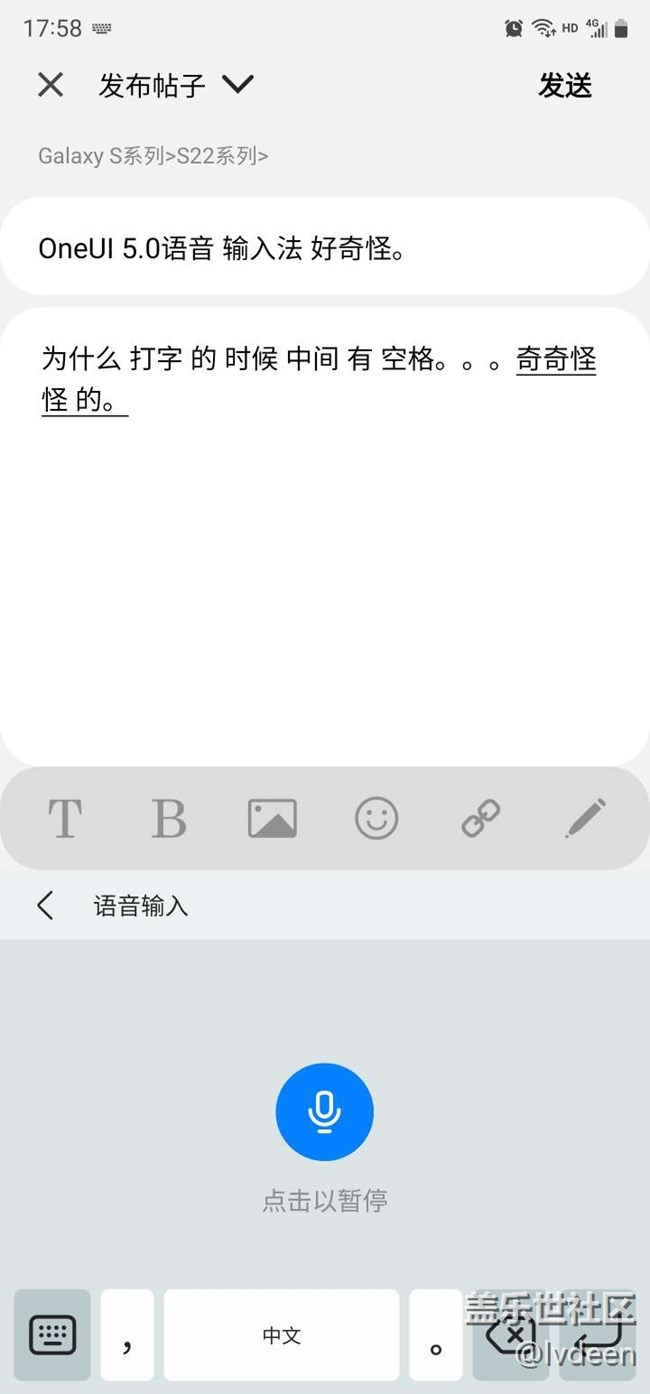Edit the post title field
This screenshot has width=650, height=1394.
pyautogui.click(x=324, y=247)
